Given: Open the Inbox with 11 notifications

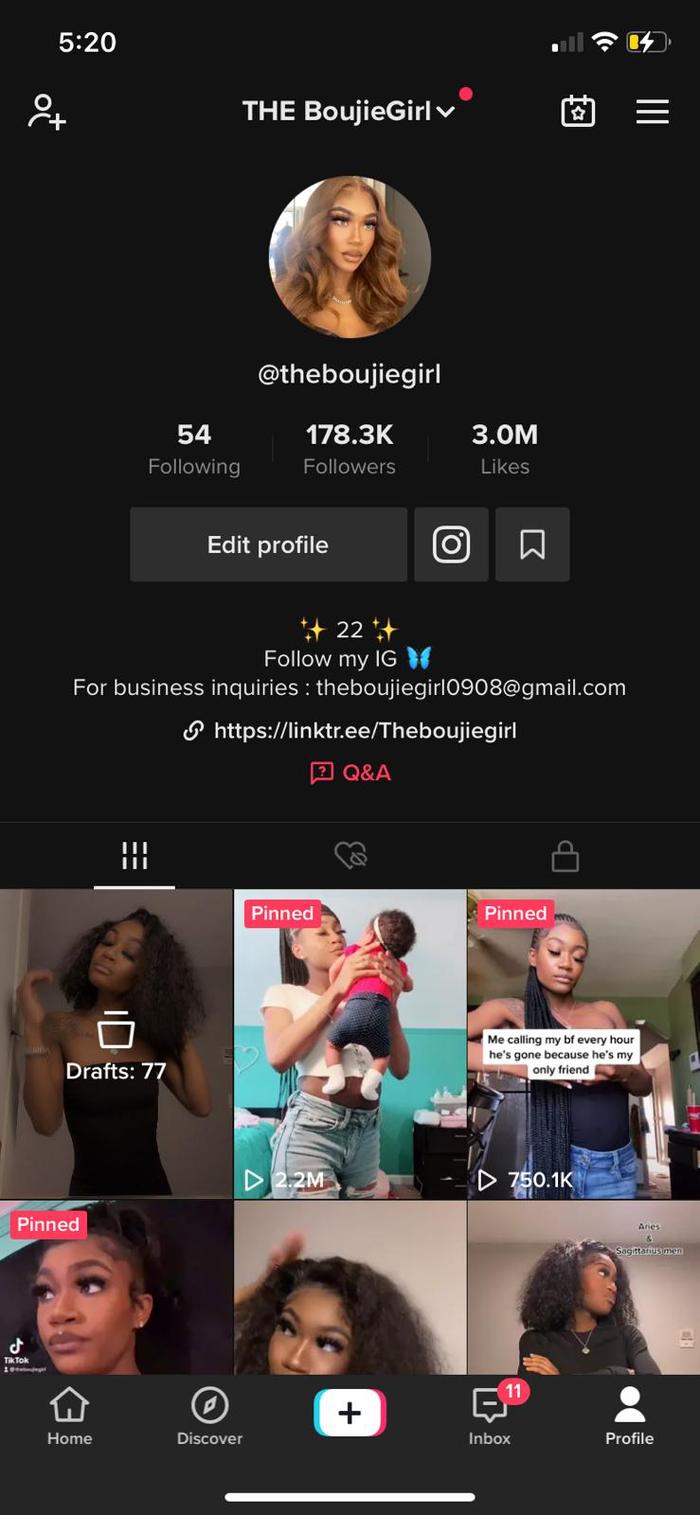Looking at the screenshot, I should click(x=490, y=1416).
